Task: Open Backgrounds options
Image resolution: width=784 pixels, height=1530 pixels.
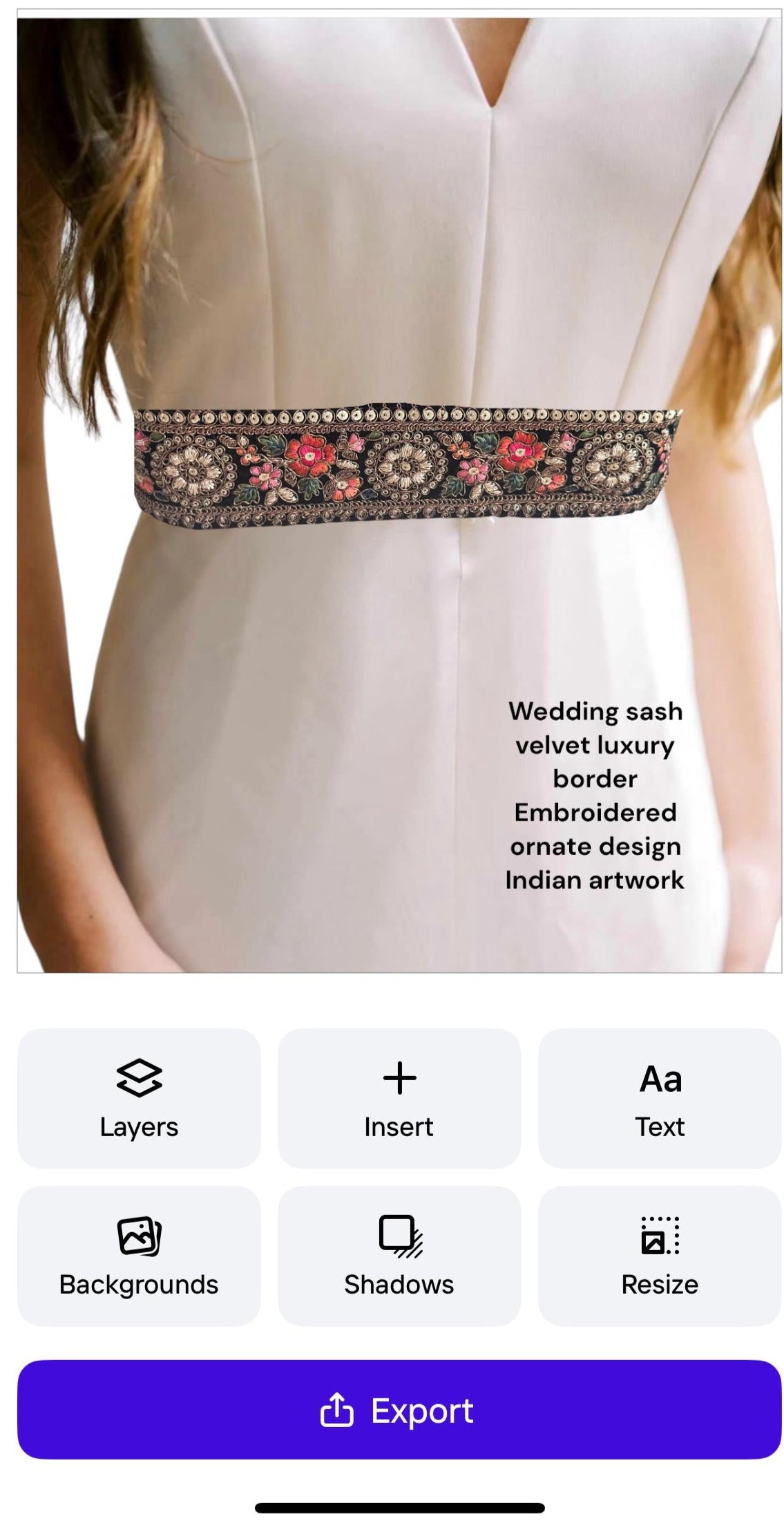Action: (138, 1255)
